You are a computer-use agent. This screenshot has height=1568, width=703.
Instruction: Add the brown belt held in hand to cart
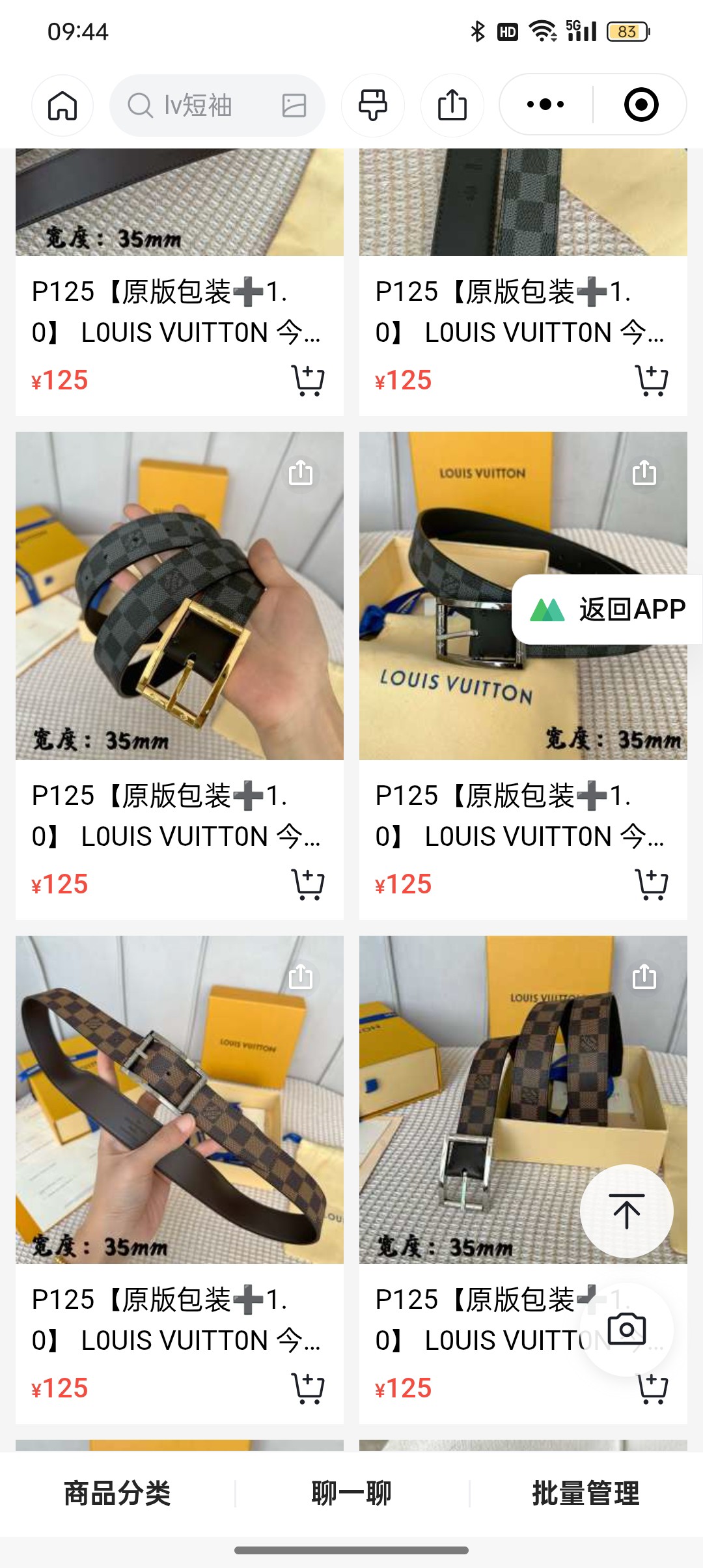307,1388
